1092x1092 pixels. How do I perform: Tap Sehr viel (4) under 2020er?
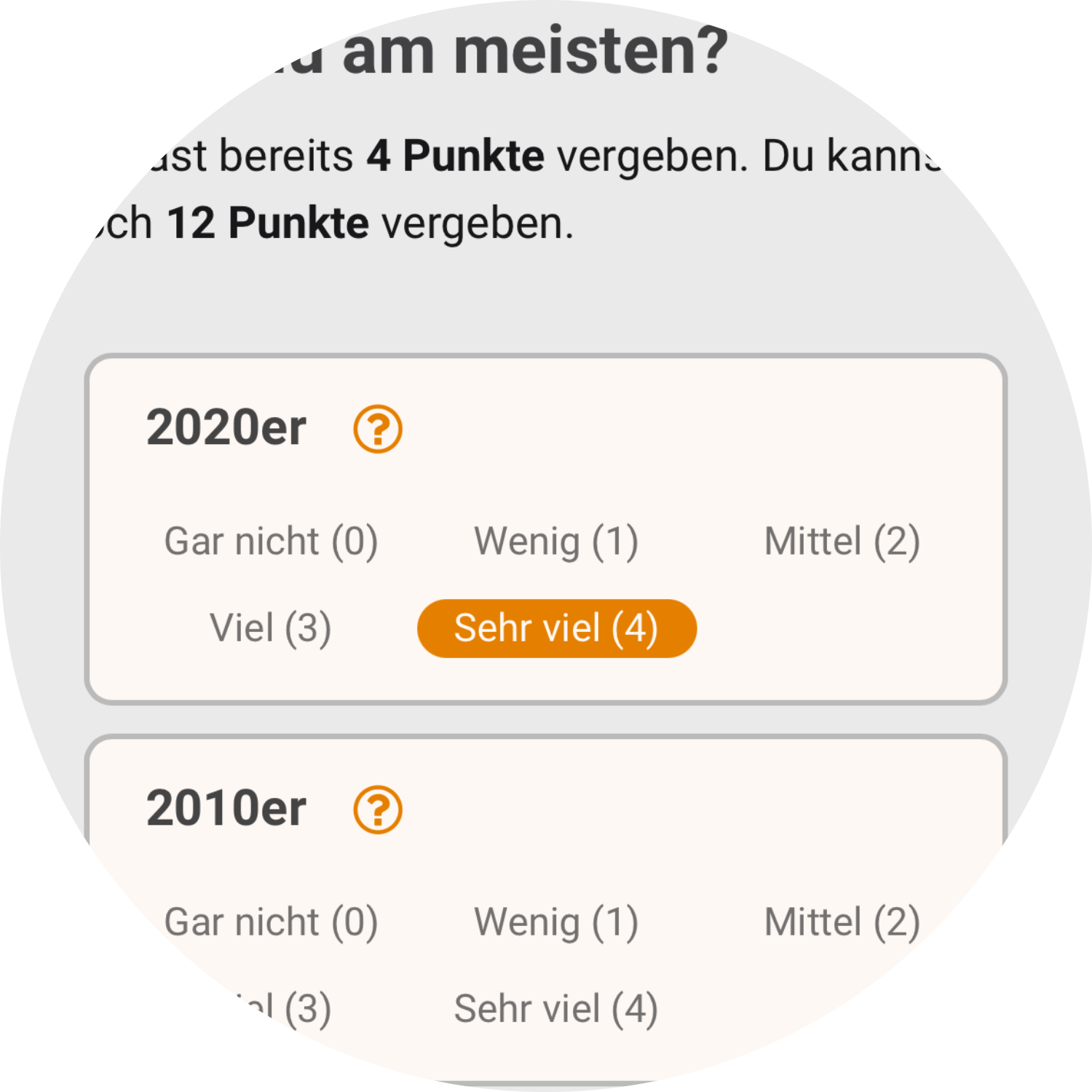pos(556,628)
